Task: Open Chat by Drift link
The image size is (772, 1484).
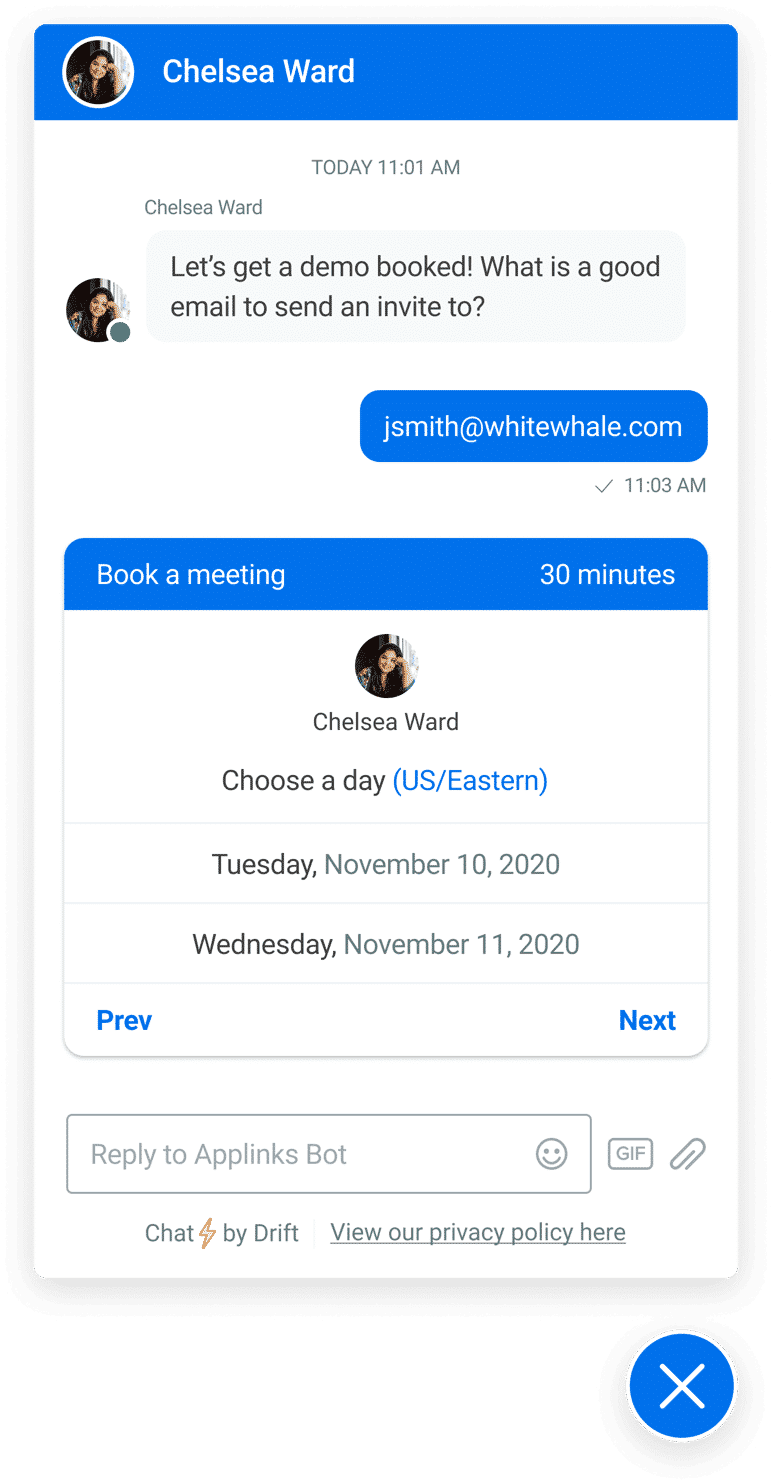Action: 221,1233
